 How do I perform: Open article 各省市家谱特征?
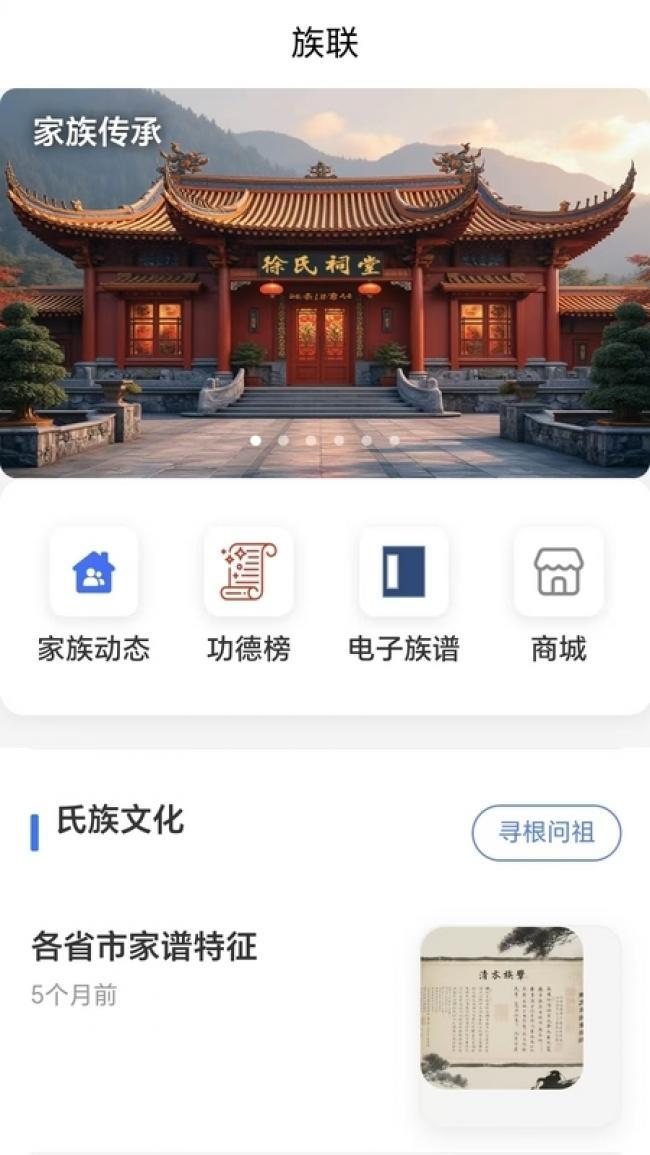[144, 946]
